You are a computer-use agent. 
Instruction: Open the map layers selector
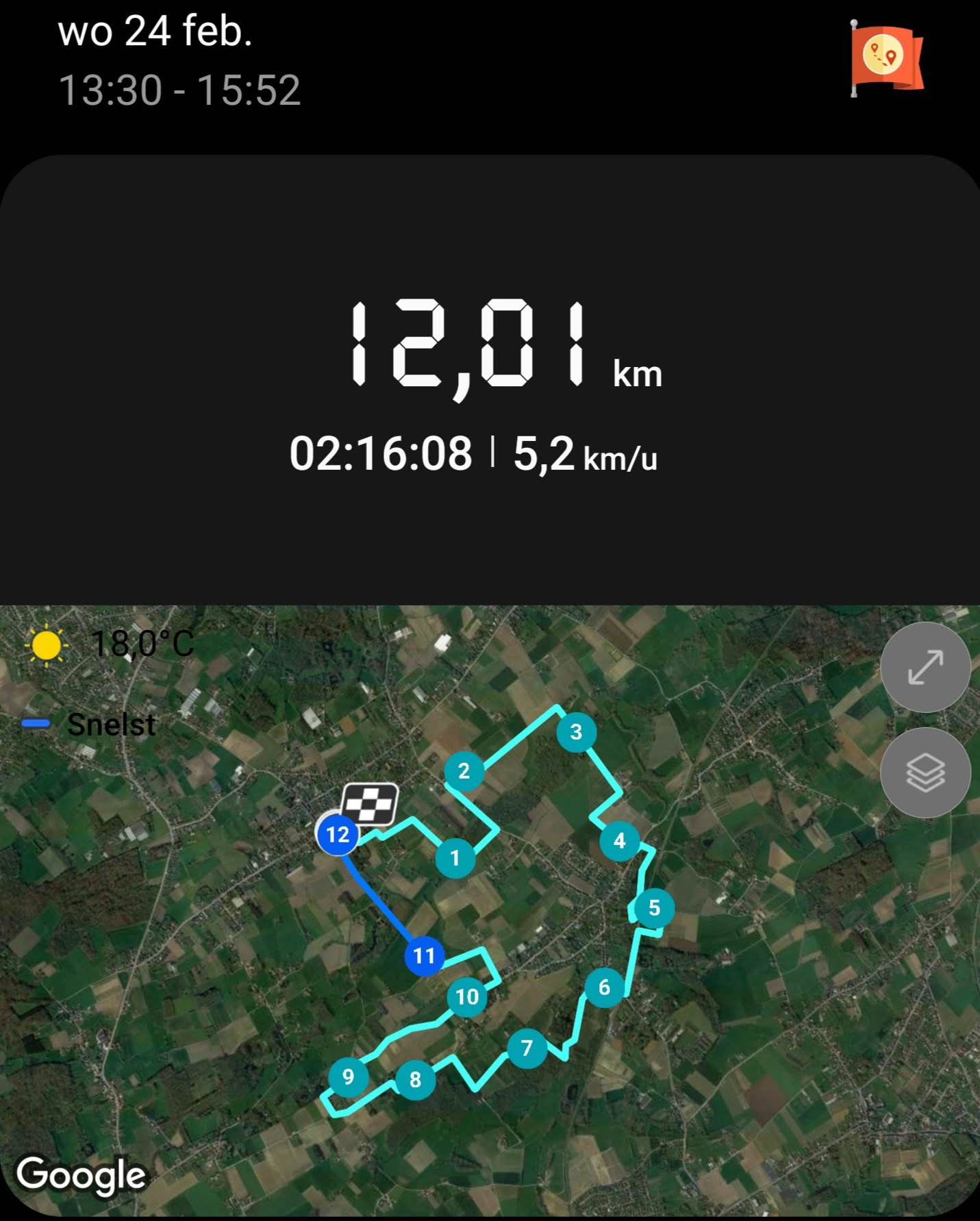[925, 772]
